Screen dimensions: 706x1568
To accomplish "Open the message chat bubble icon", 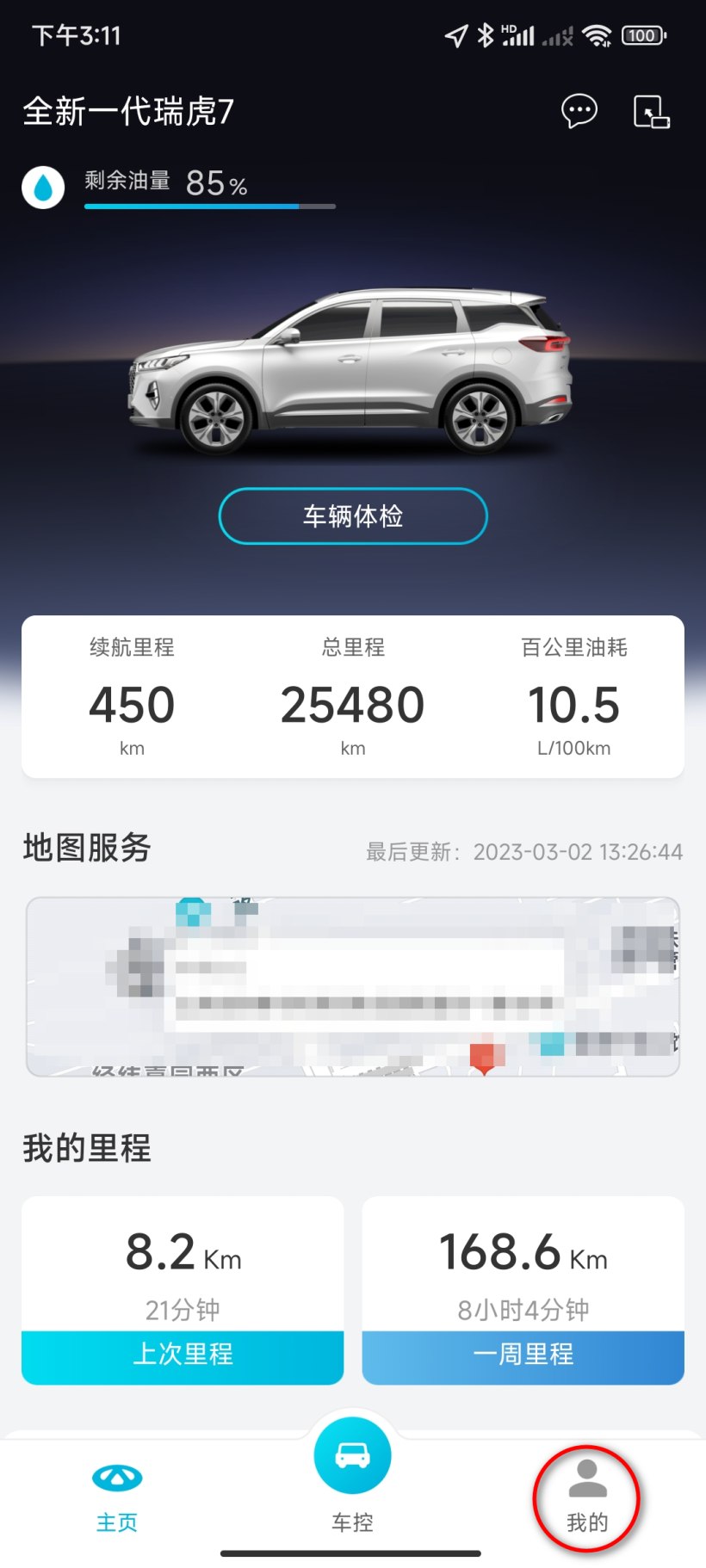I will 579,110.
